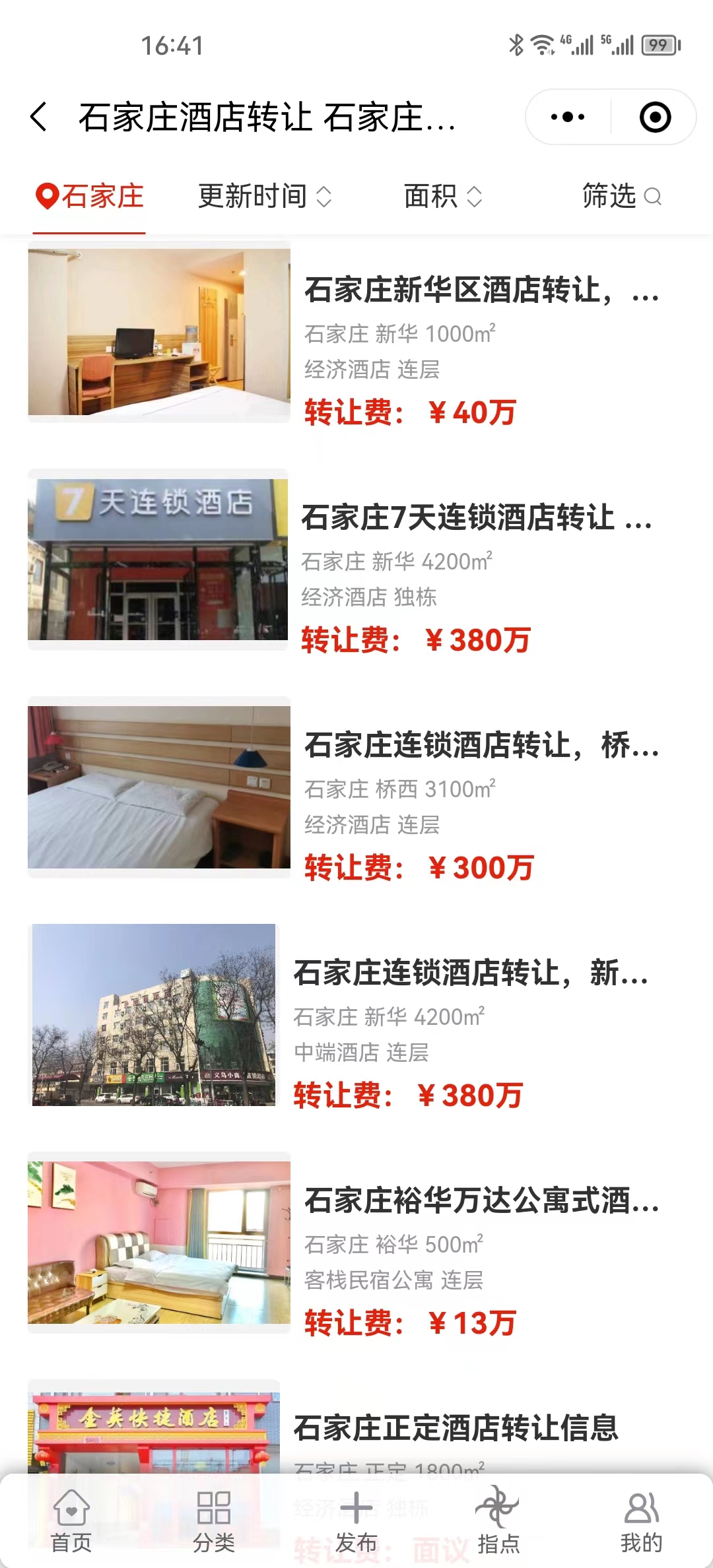Open the mini program three-dot menu
This screenshot has height=1568, width=713.
(x=568, y=117)
